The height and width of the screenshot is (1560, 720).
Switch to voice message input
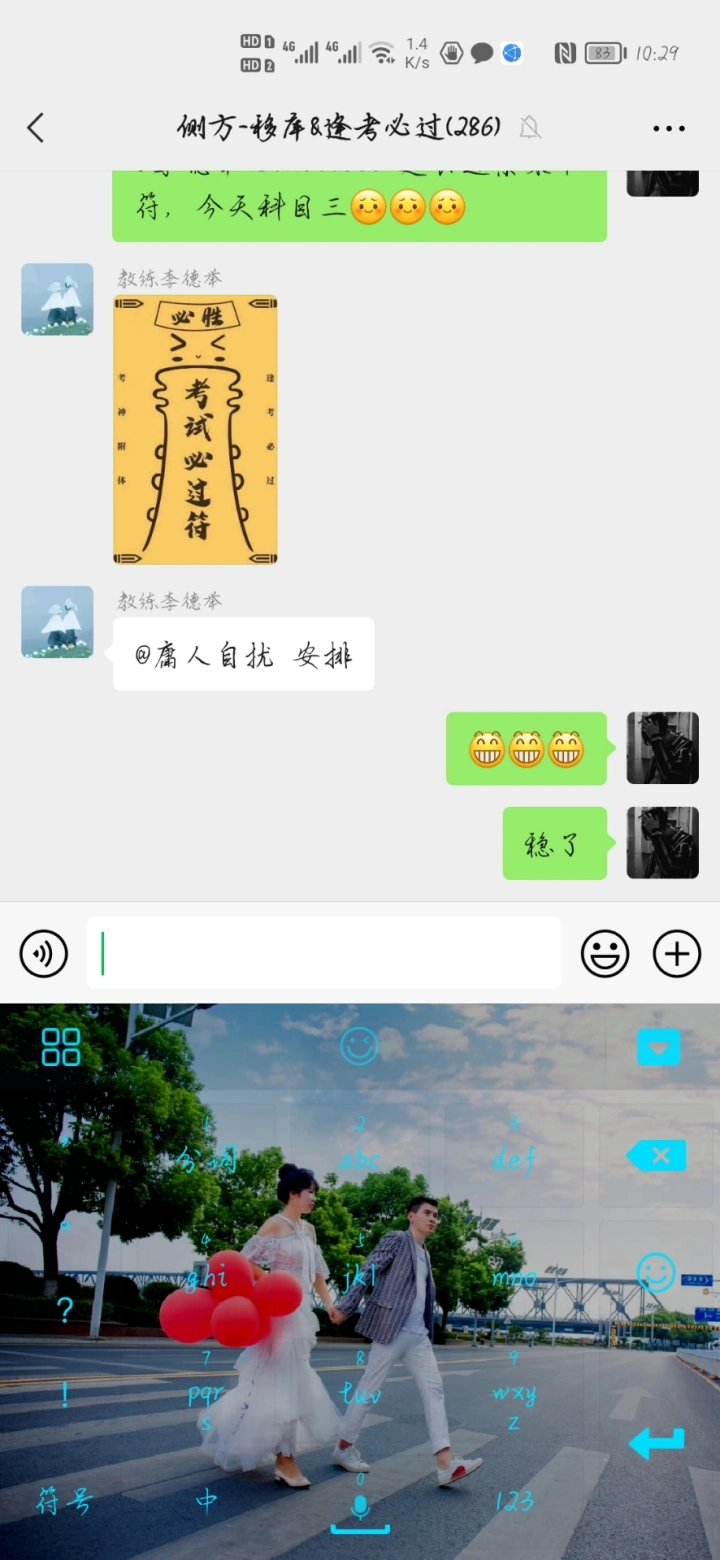point(44,953)
